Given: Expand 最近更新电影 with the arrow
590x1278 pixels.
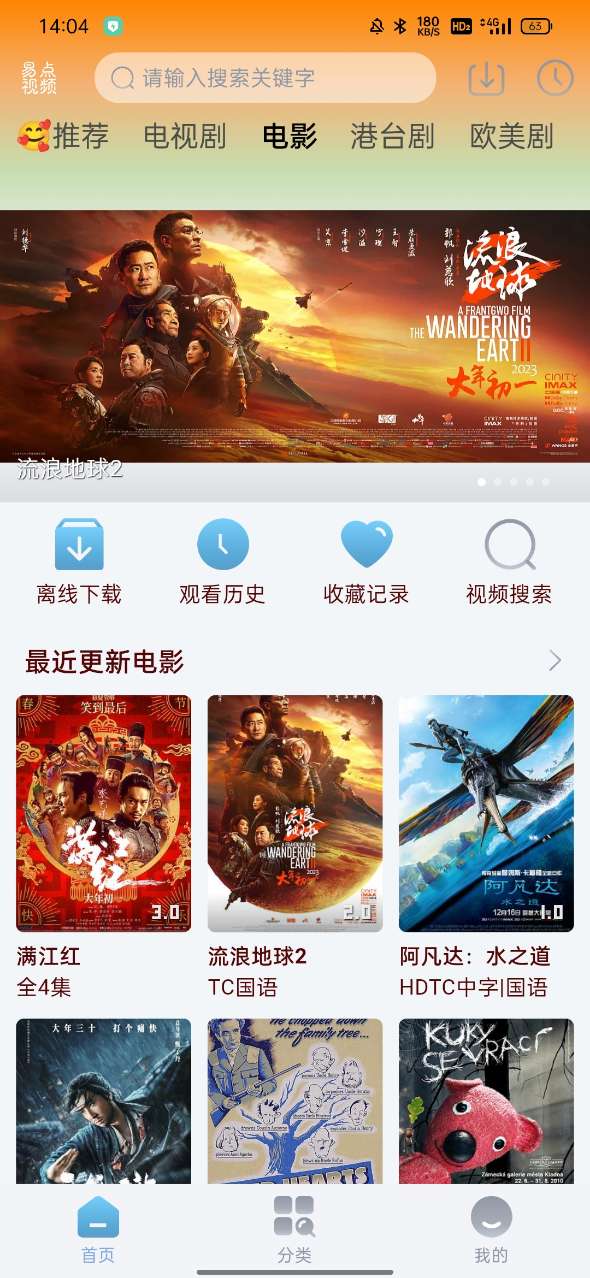Looking at the screenshot, I should [555, 660].
